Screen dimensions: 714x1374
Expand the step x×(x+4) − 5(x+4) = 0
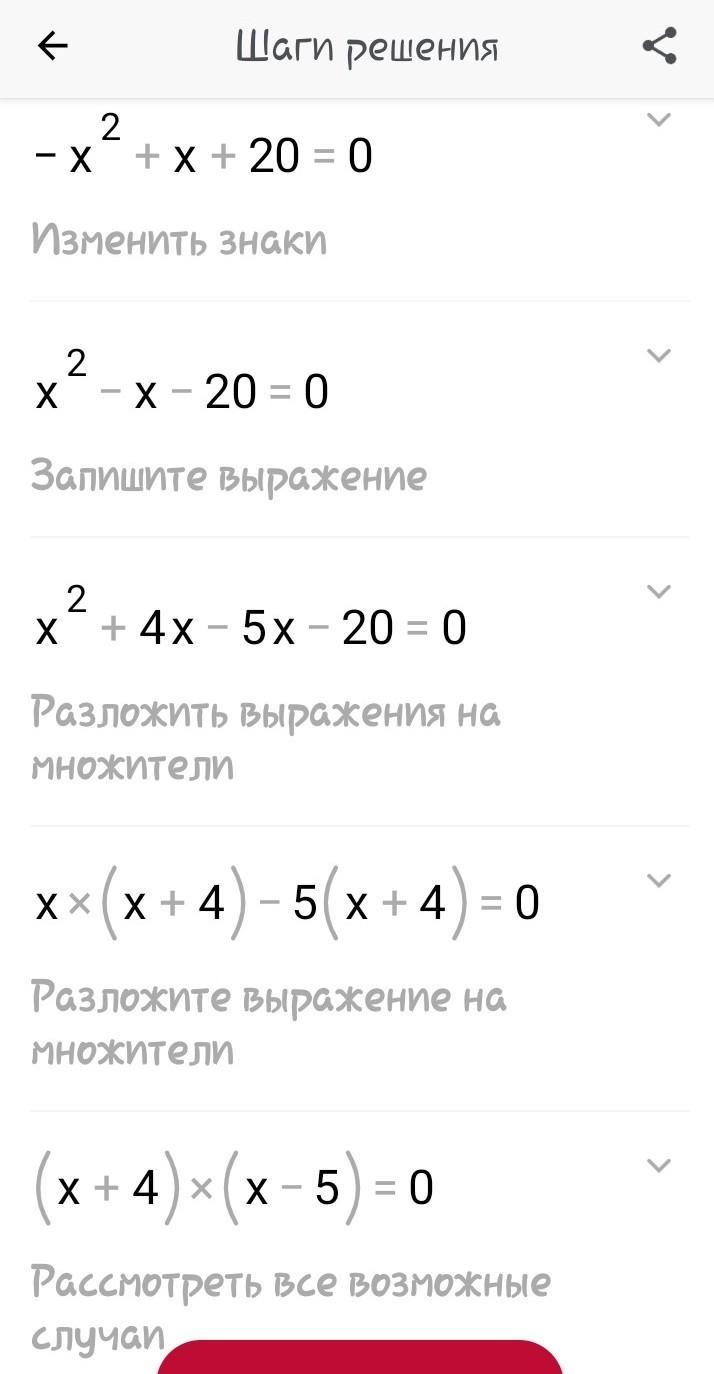pos(658,880)
